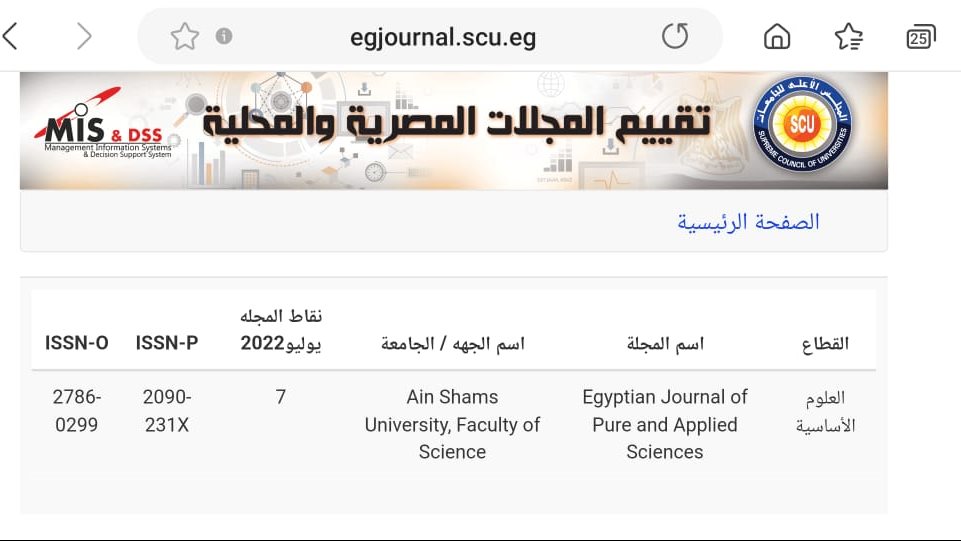The width and height of the screenshot is (961, 541).
Task: Open the saved bookmarks list
Action: point(848,37)
